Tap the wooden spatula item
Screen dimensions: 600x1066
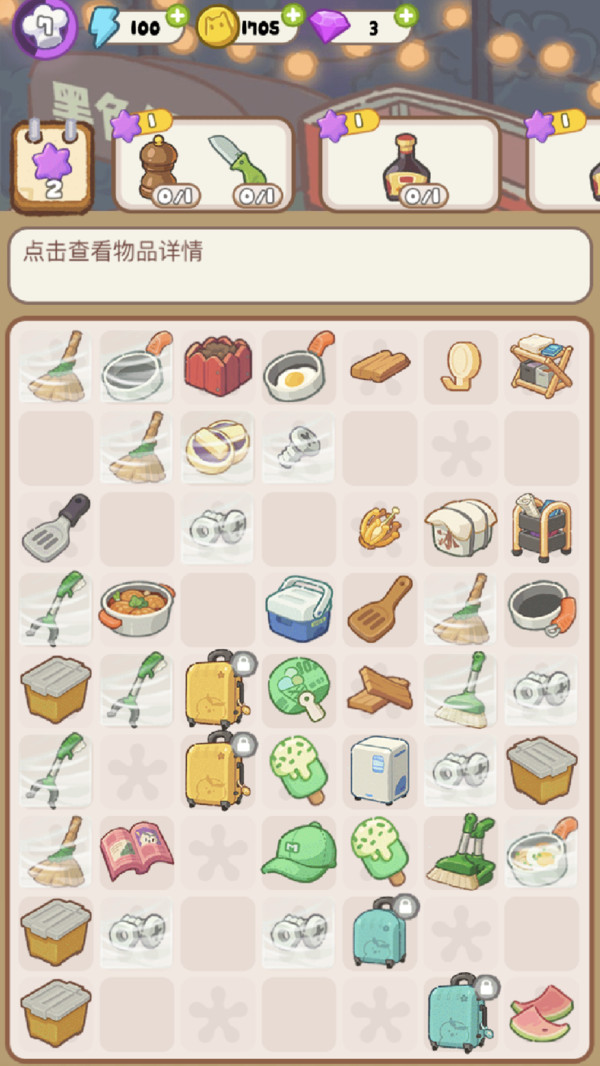point(379,609)
